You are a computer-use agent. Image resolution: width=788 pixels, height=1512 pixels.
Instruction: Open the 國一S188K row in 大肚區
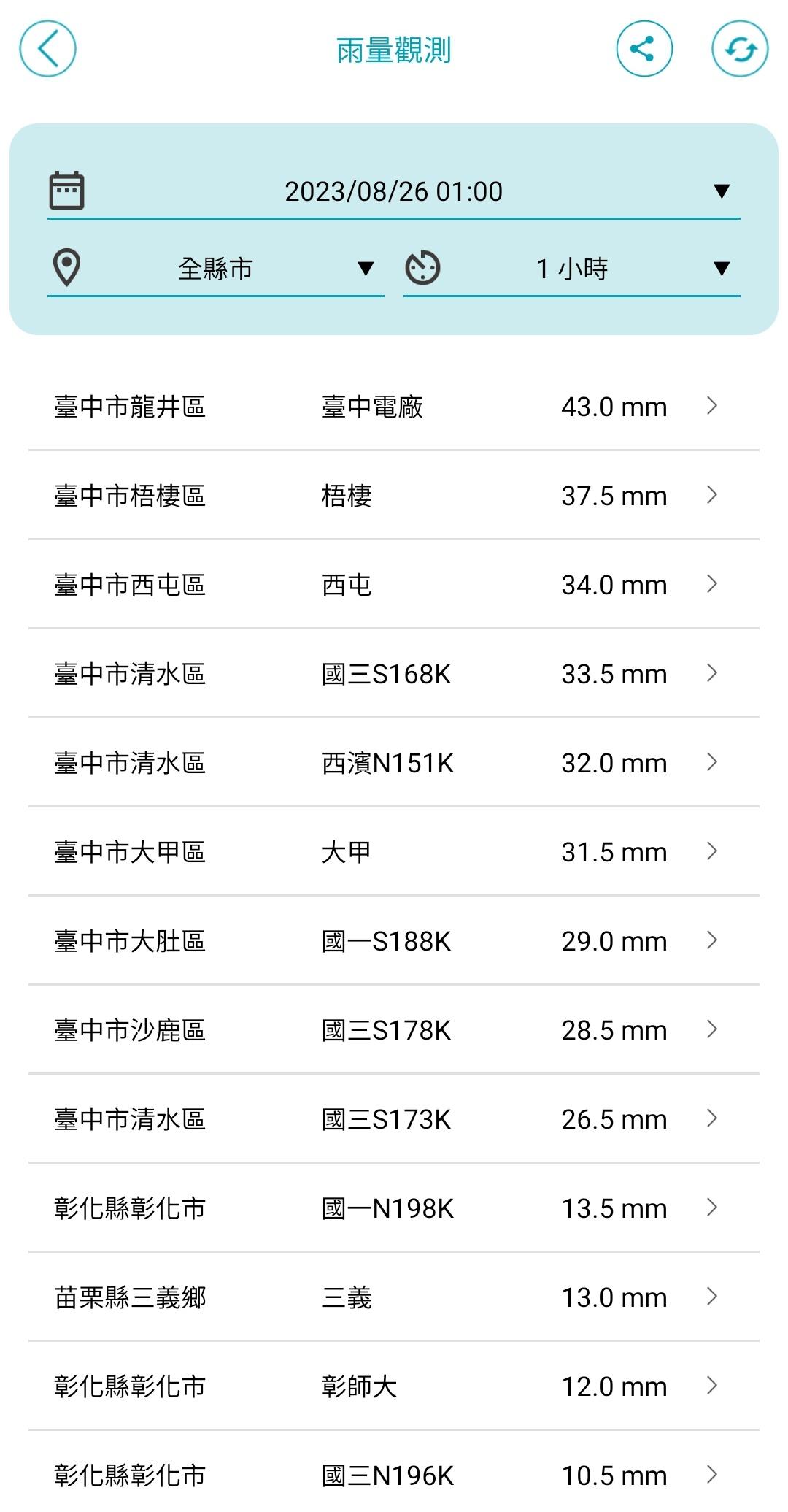pos(394,941)
